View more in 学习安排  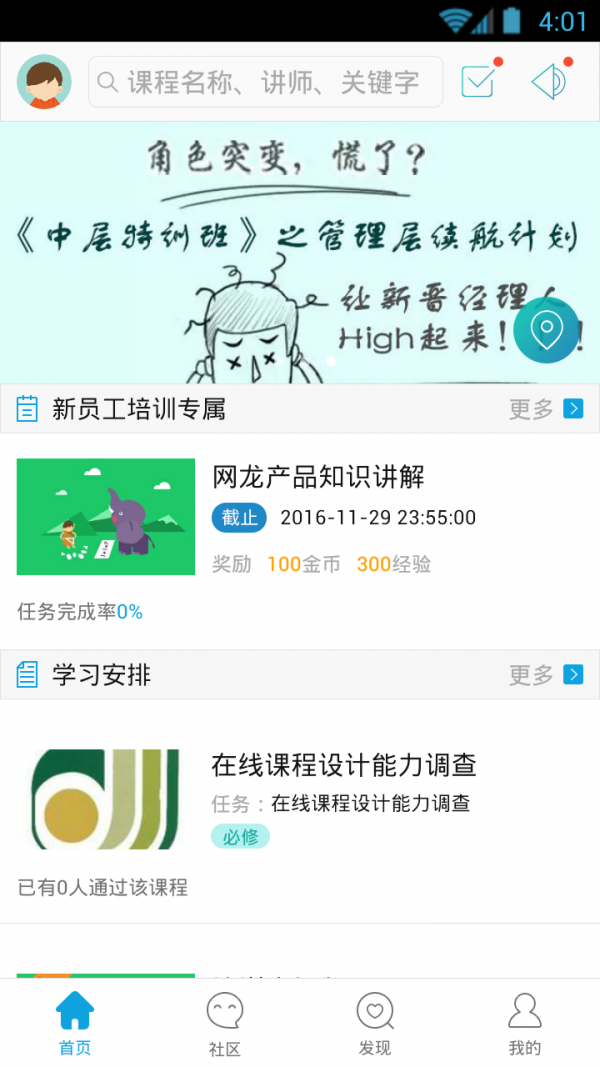(x=545, y=675)
